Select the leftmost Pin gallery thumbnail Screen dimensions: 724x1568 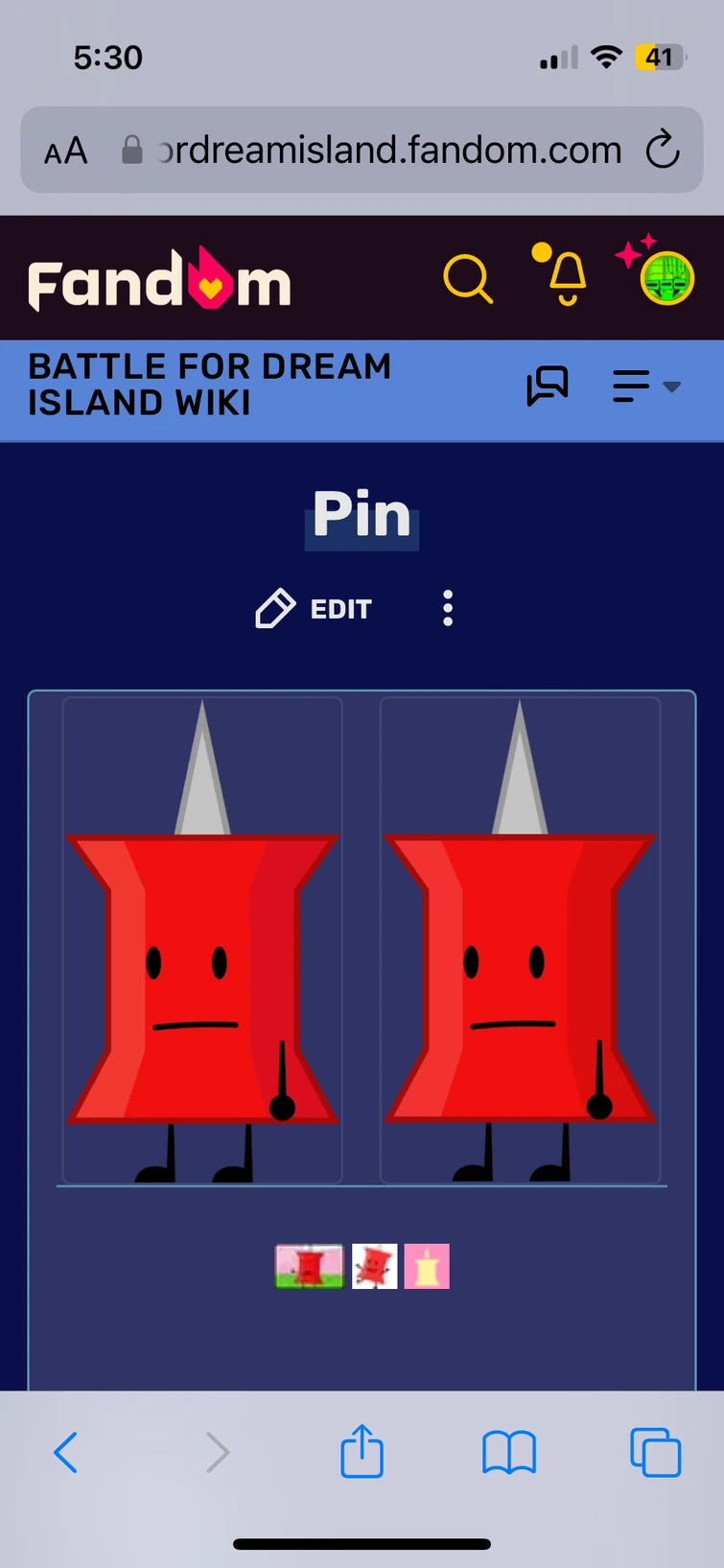(309, 1266)
